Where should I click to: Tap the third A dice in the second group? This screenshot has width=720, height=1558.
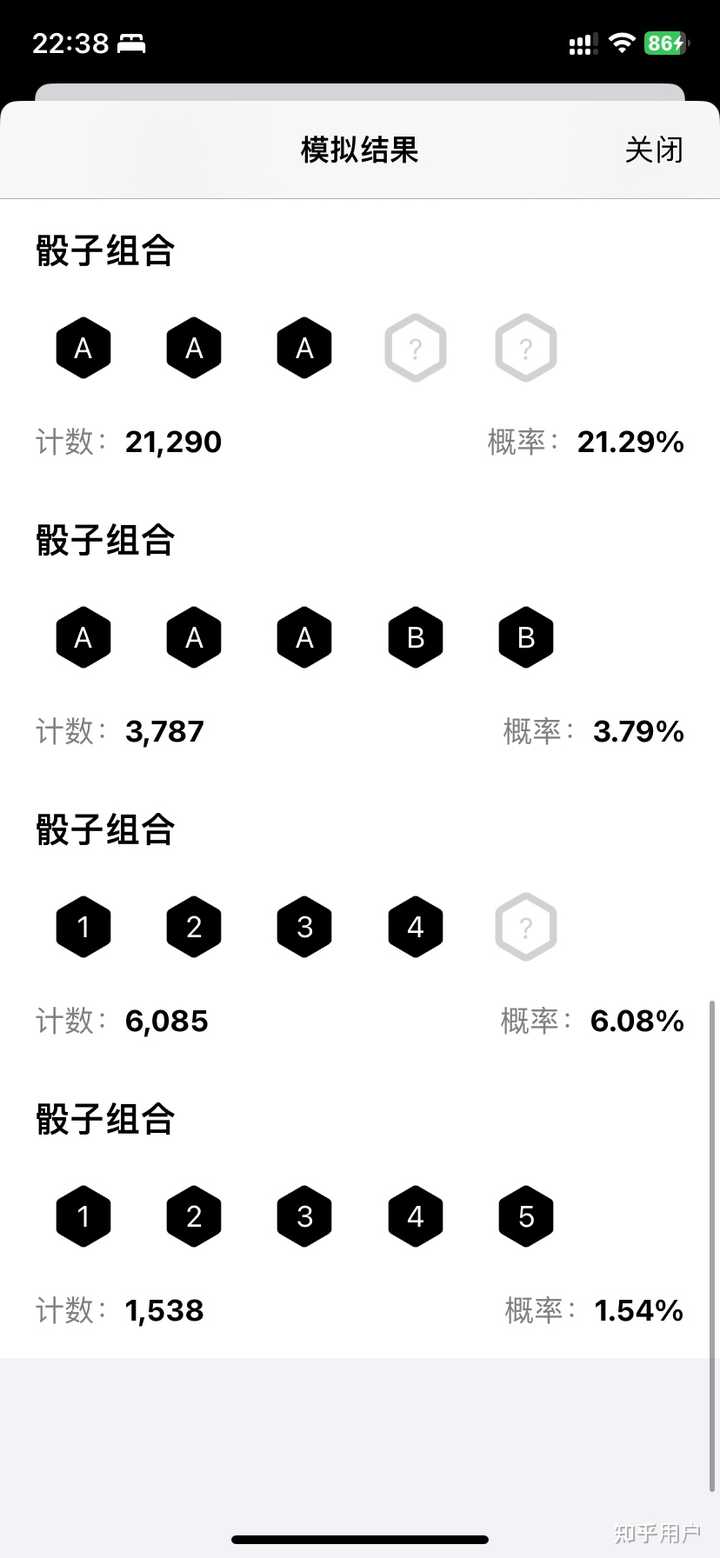(x=303, y=636)
